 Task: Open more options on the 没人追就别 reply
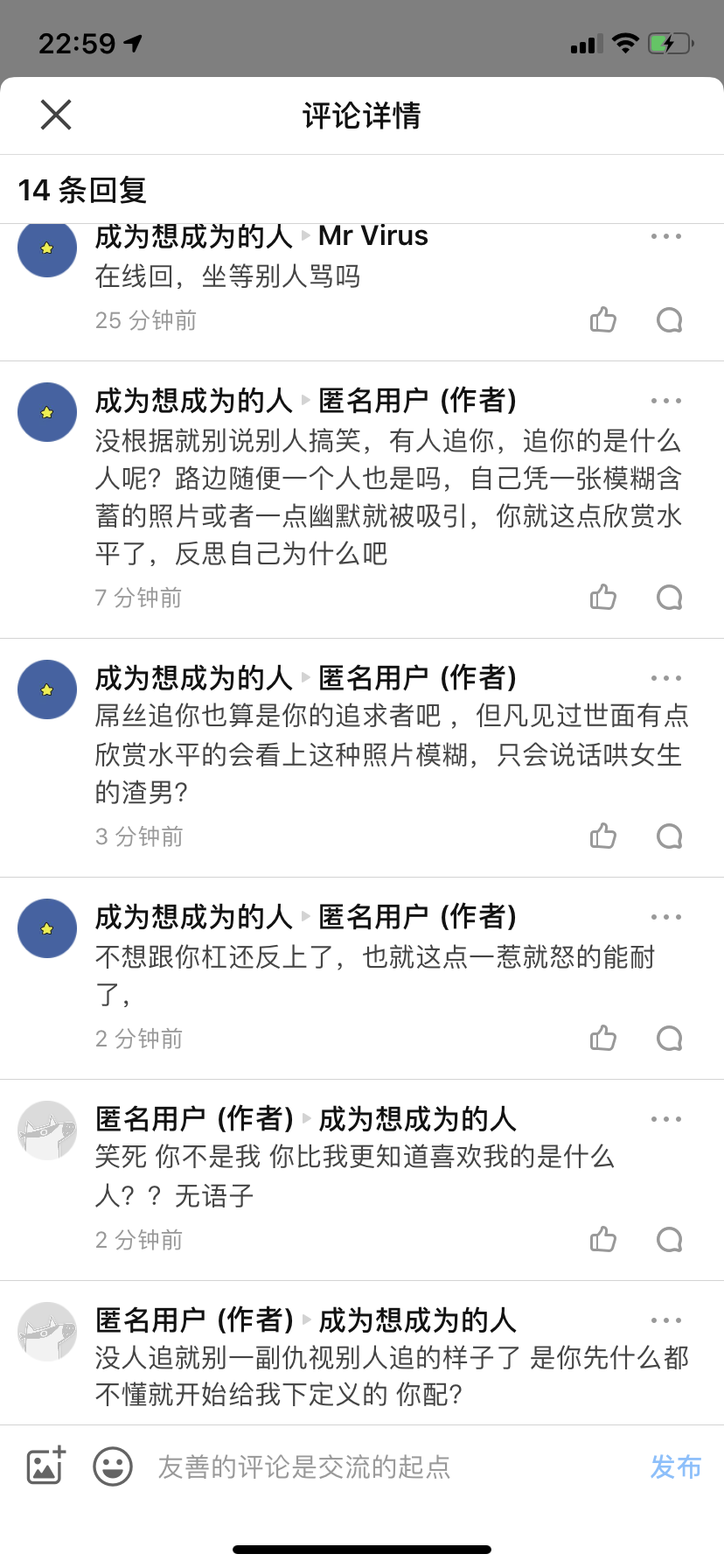665,1320
